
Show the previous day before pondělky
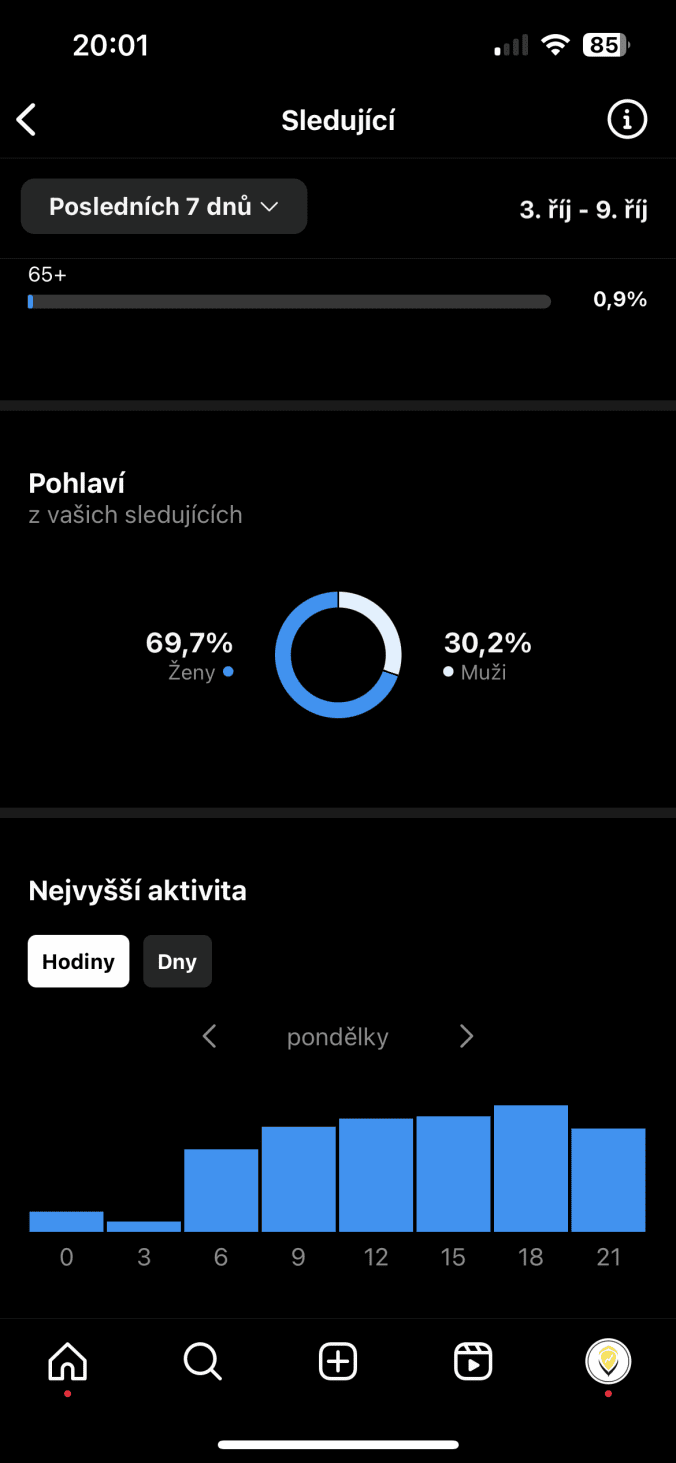209,1037
